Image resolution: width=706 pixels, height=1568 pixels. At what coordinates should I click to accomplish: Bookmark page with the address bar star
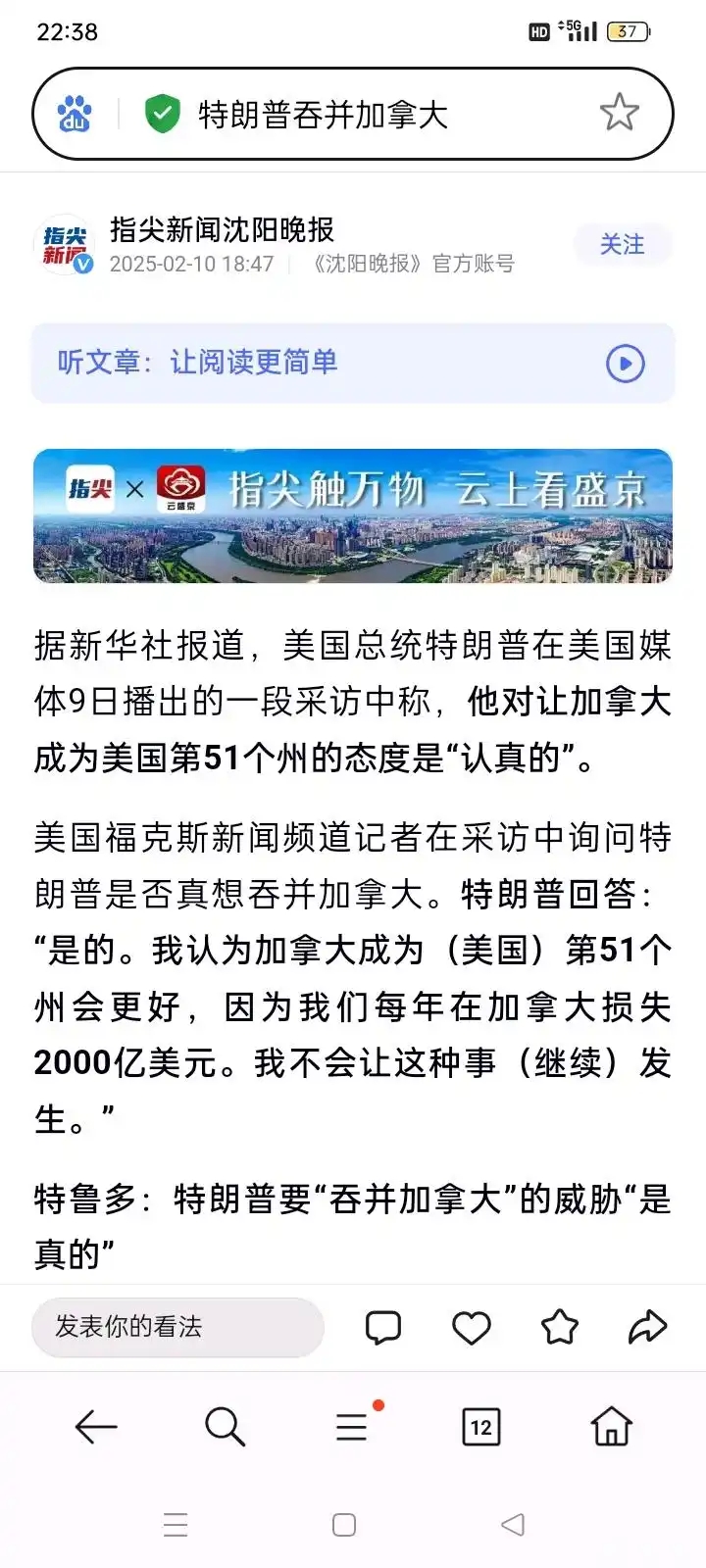(x=619, y=114)
